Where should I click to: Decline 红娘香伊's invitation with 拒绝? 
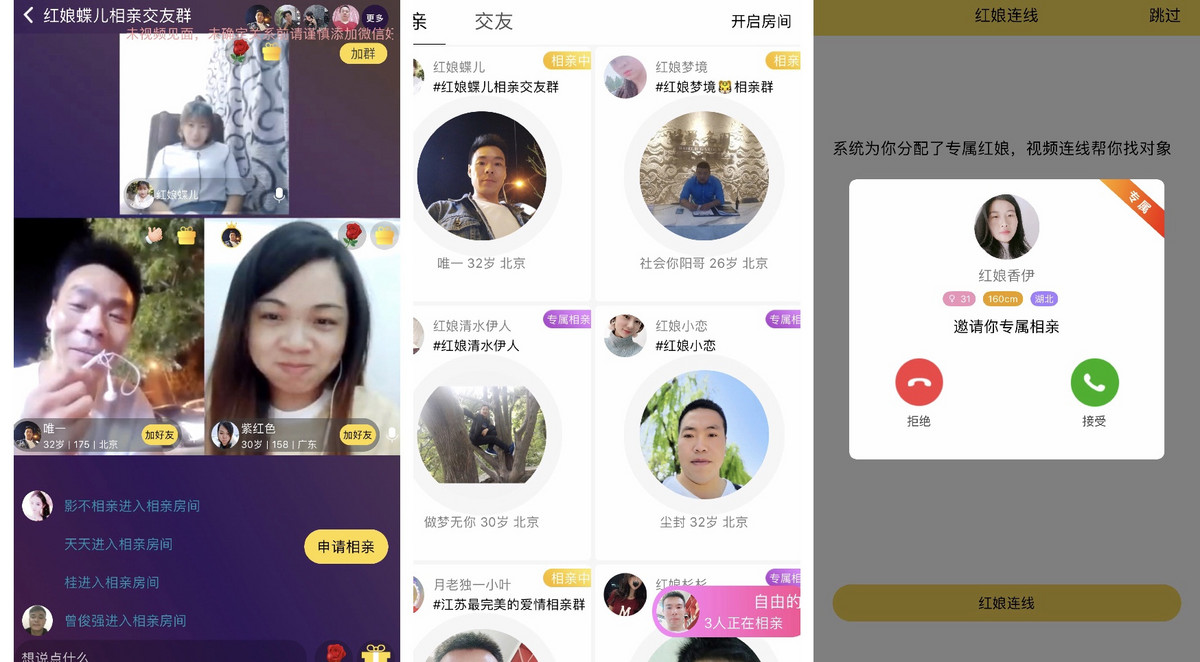click(x=918, y=383)
